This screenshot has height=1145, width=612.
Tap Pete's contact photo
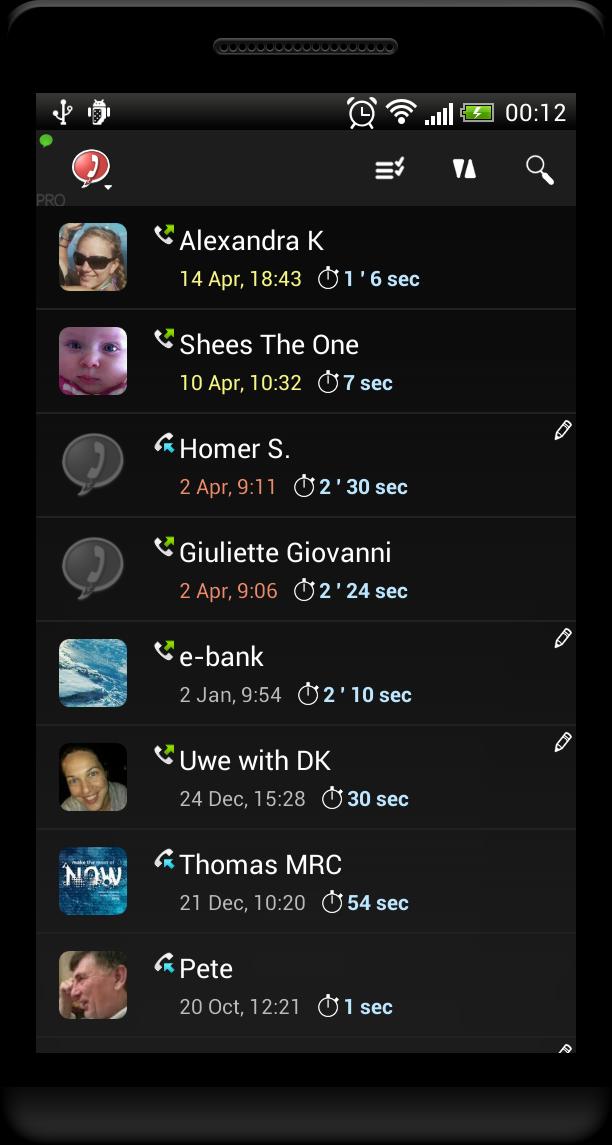pyautogui.click(x=93, y=985)
